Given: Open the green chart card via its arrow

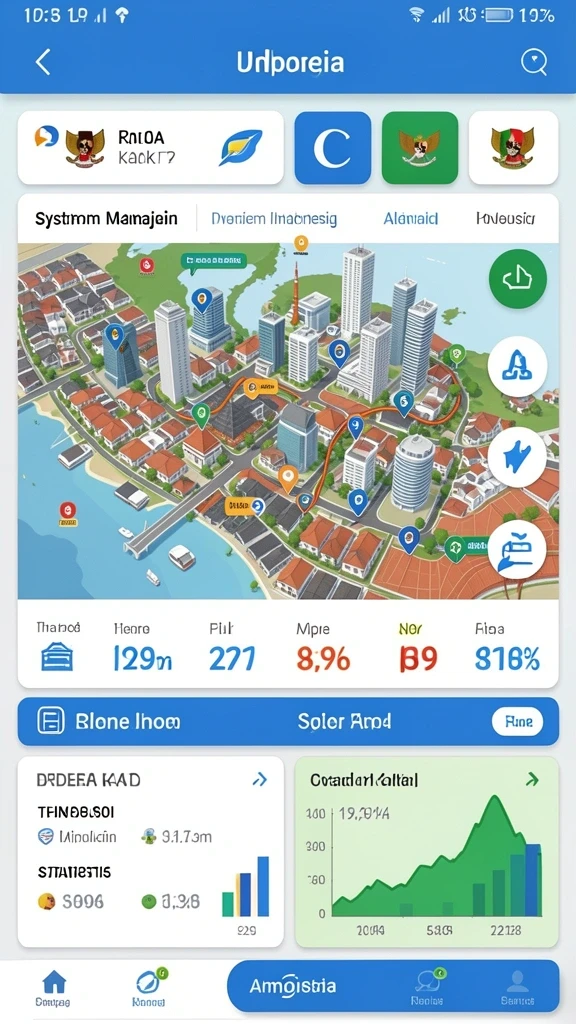Looking at the screenshot, I should (x=534, y=779).
